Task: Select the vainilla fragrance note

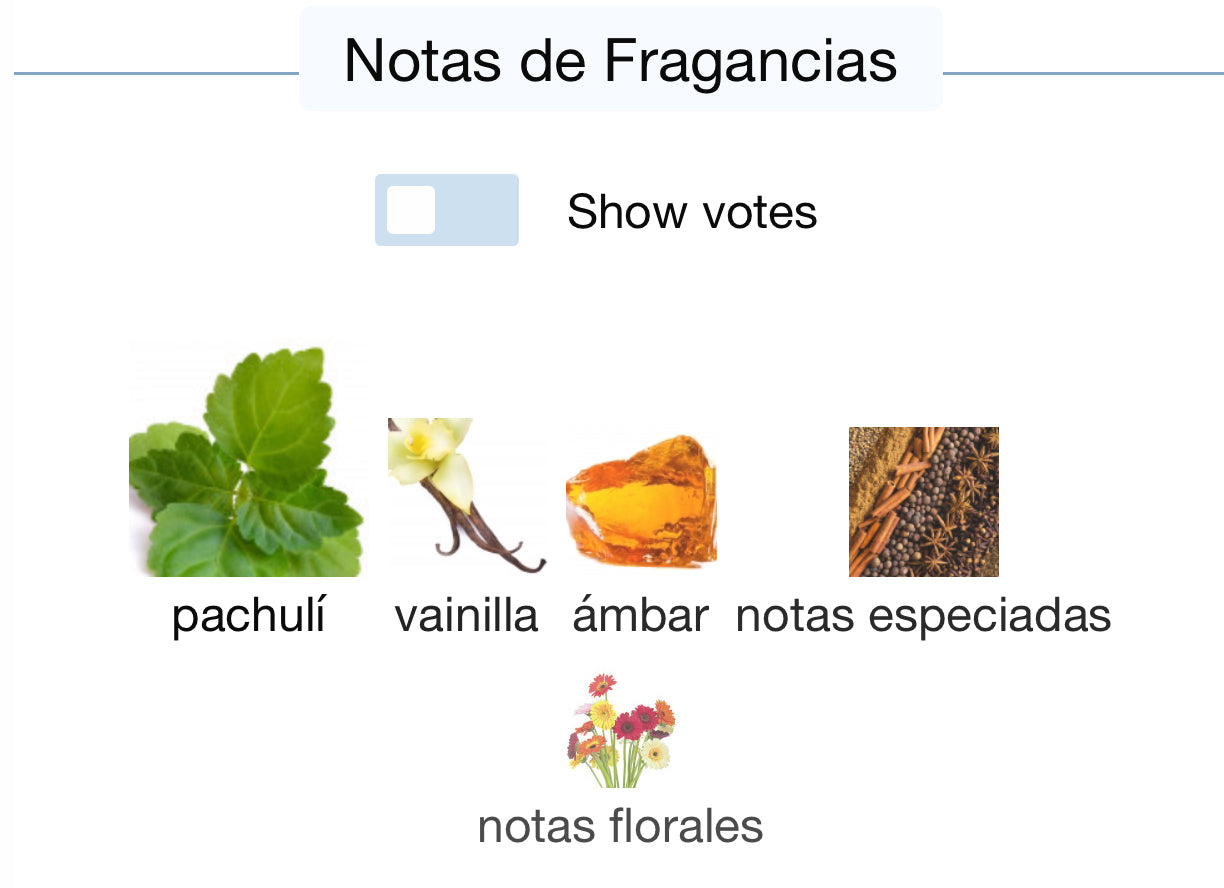Action: coord(466,497)
